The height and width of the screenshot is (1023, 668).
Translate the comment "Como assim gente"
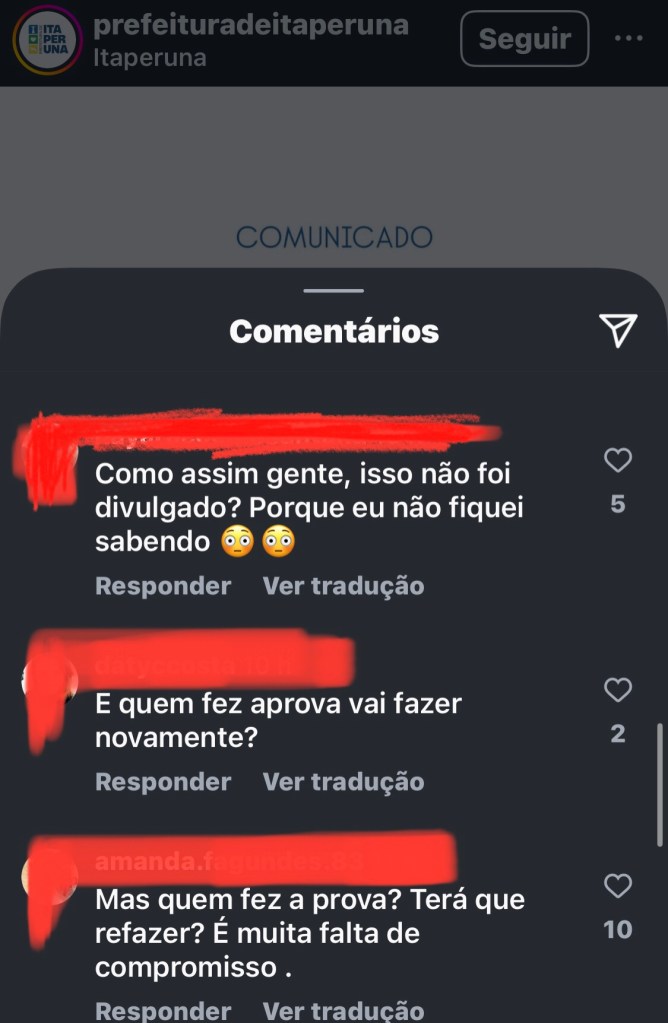click(343, 586)
